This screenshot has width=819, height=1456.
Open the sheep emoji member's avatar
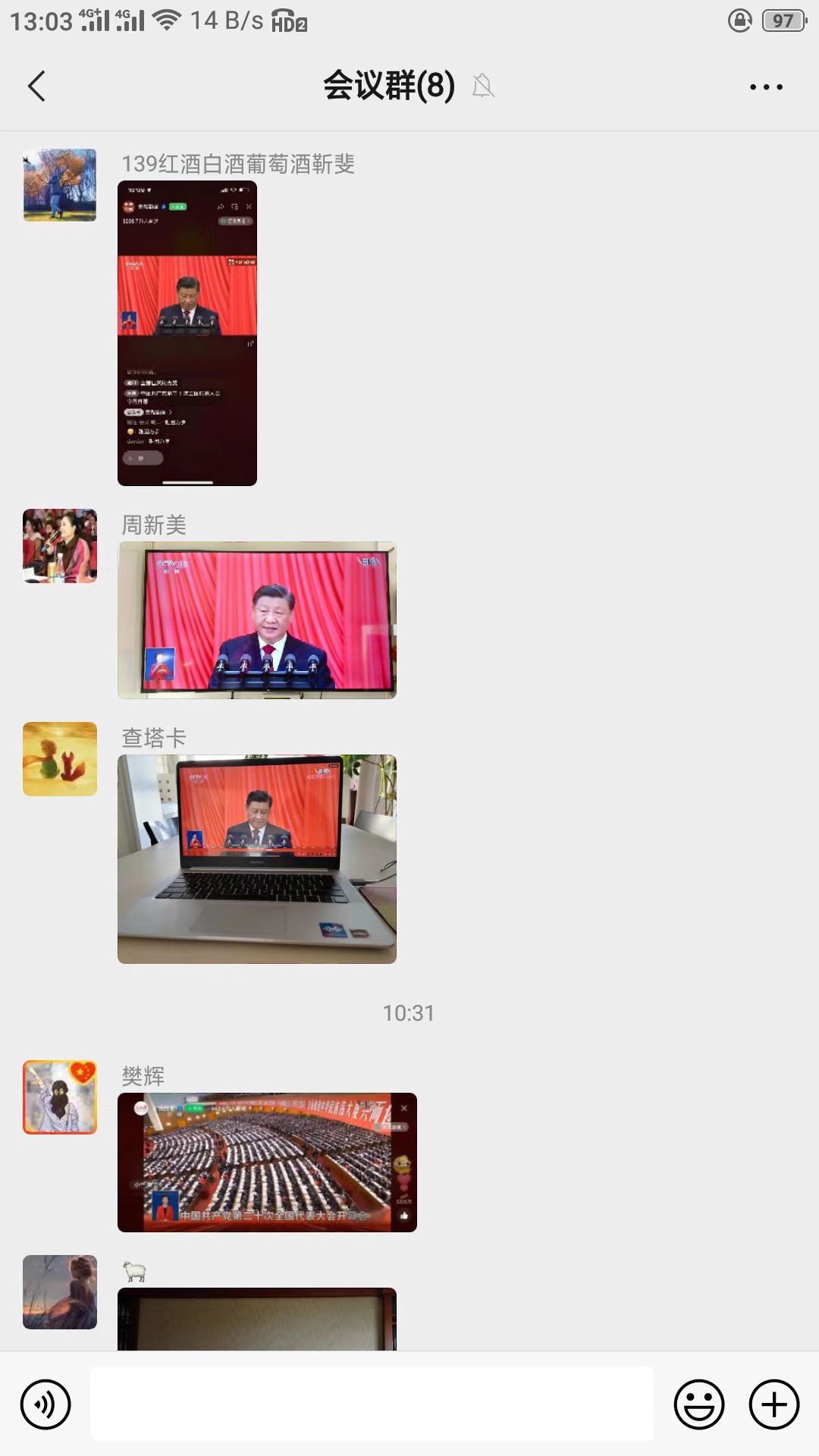click(x=60, y=1292)
